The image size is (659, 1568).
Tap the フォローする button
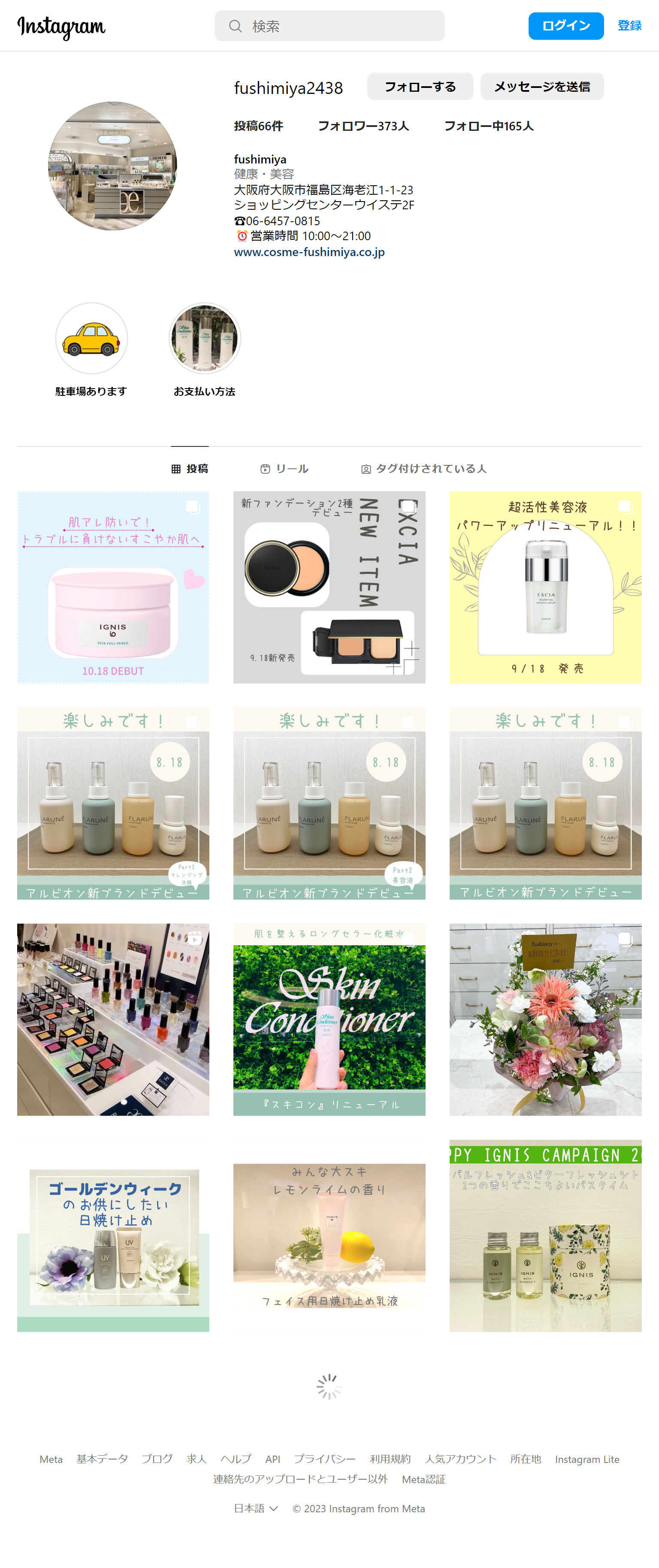(420, 87)
